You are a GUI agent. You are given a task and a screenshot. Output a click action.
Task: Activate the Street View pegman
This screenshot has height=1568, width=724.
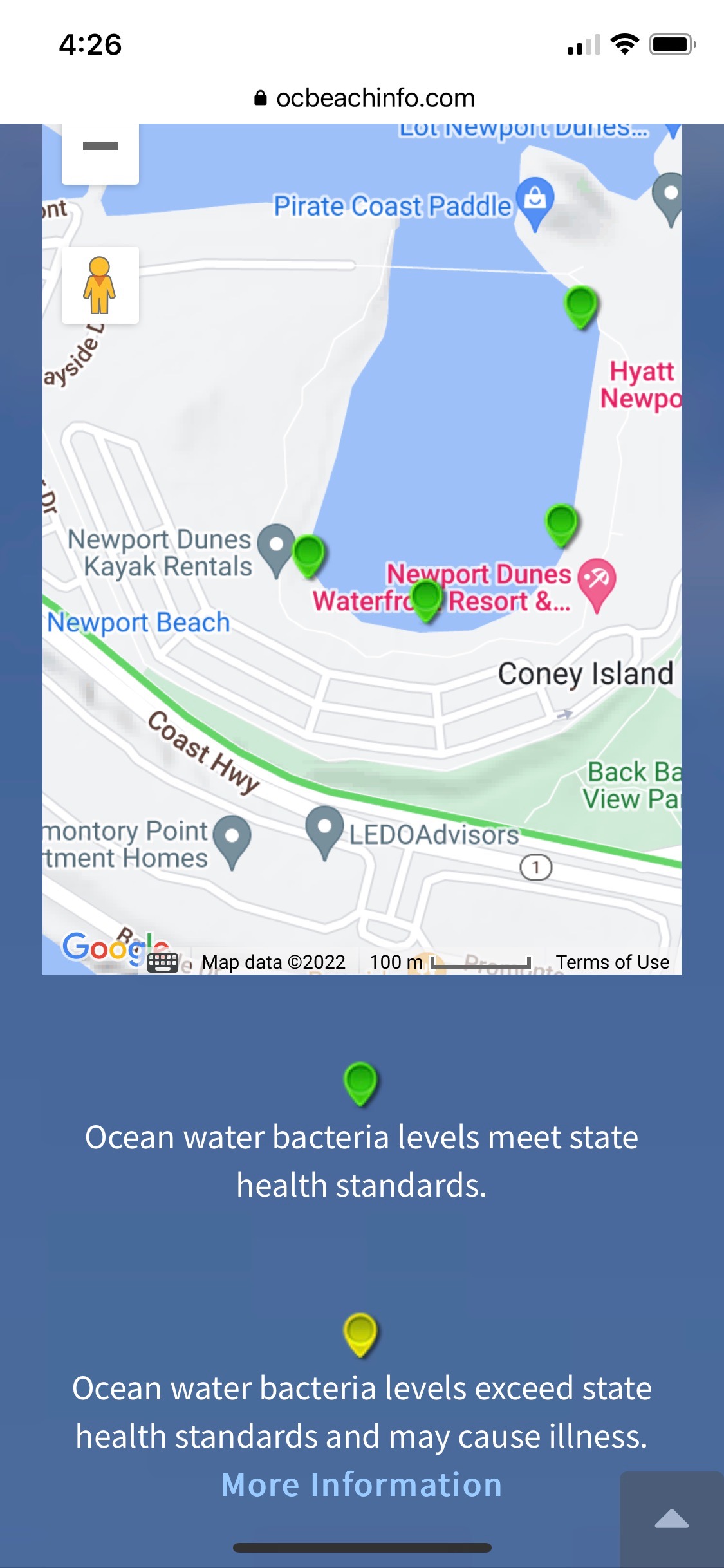[100, 285]
